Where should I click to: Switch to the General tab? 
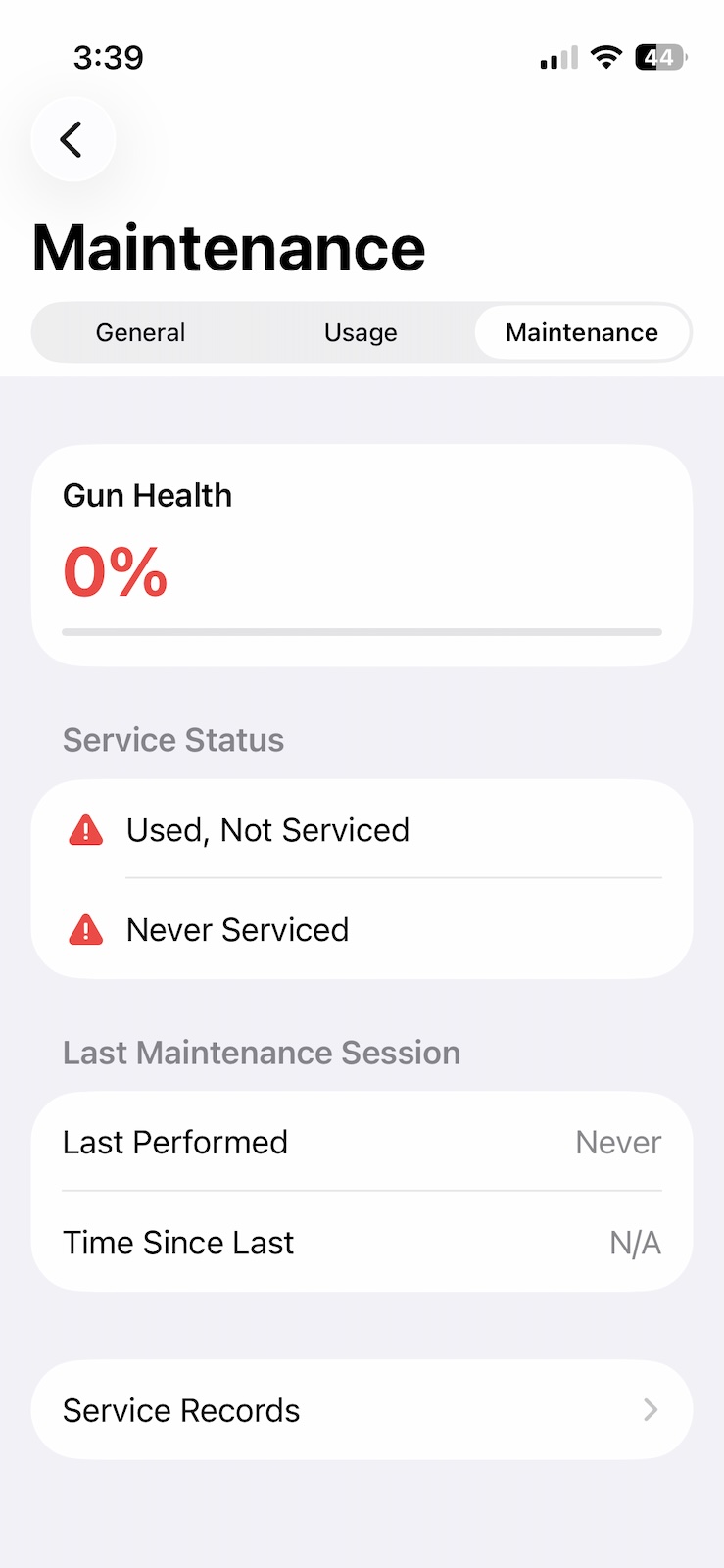(140, 332)
